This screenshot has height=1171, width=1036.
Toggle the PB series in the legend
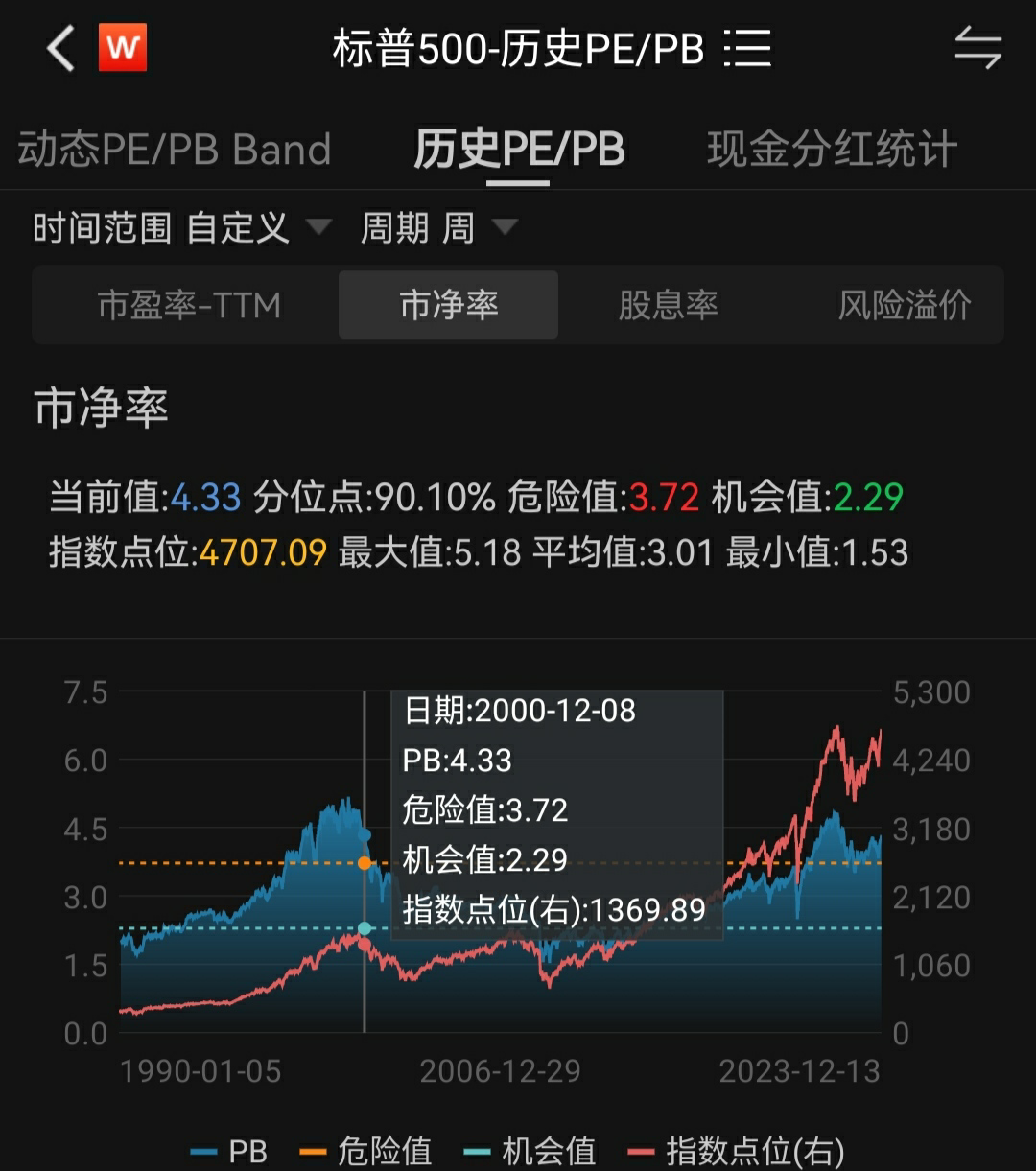pyautogui.click(x=229, y=1151)
